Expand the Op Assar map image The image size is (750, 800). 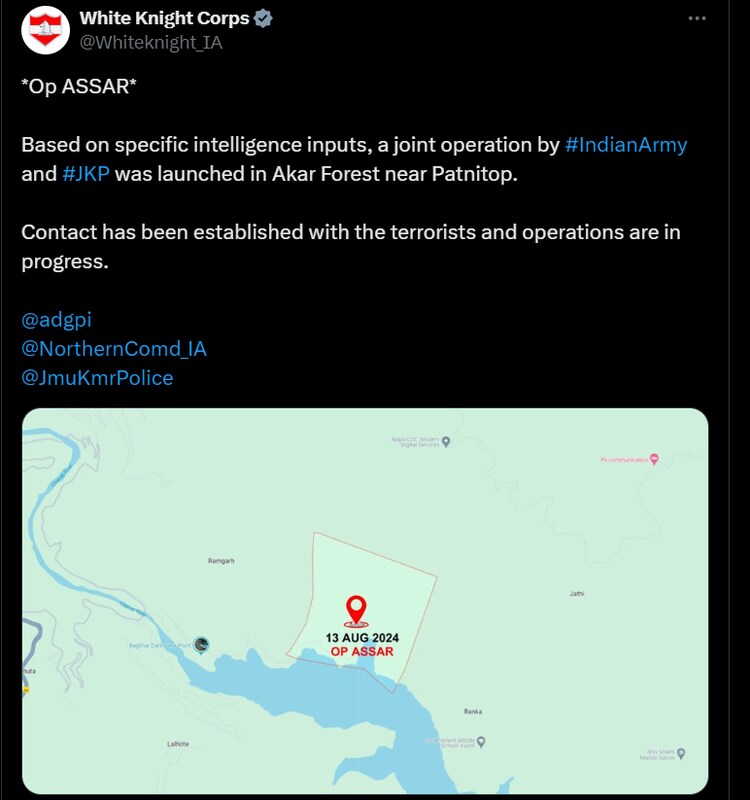click(365, 600)
